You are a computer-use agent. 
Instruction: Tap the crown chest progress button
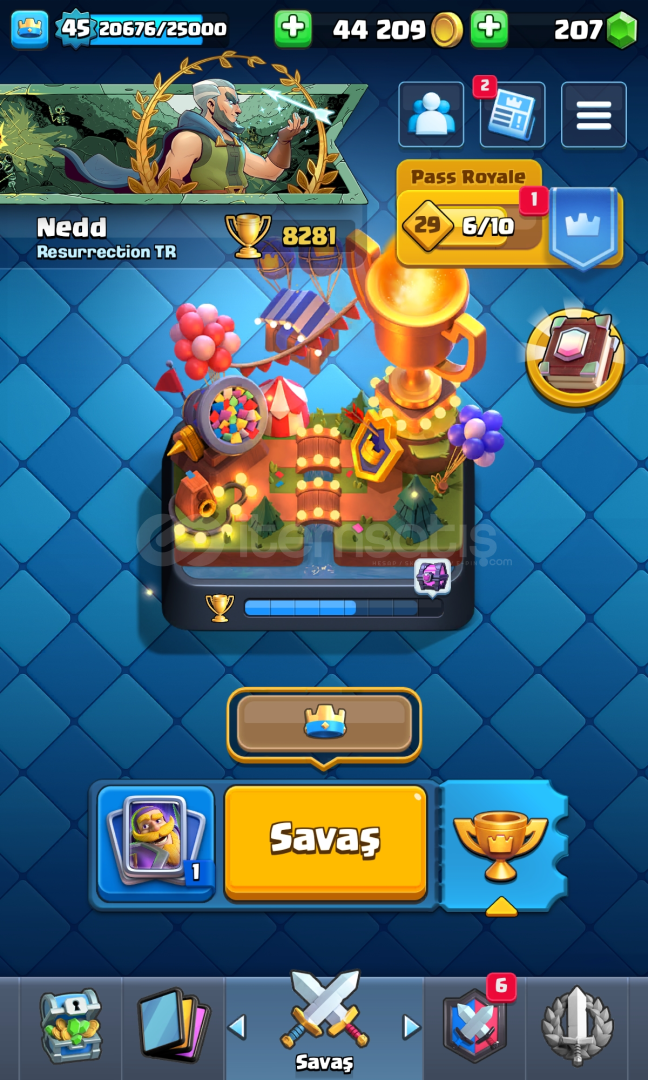click(324, 724)
